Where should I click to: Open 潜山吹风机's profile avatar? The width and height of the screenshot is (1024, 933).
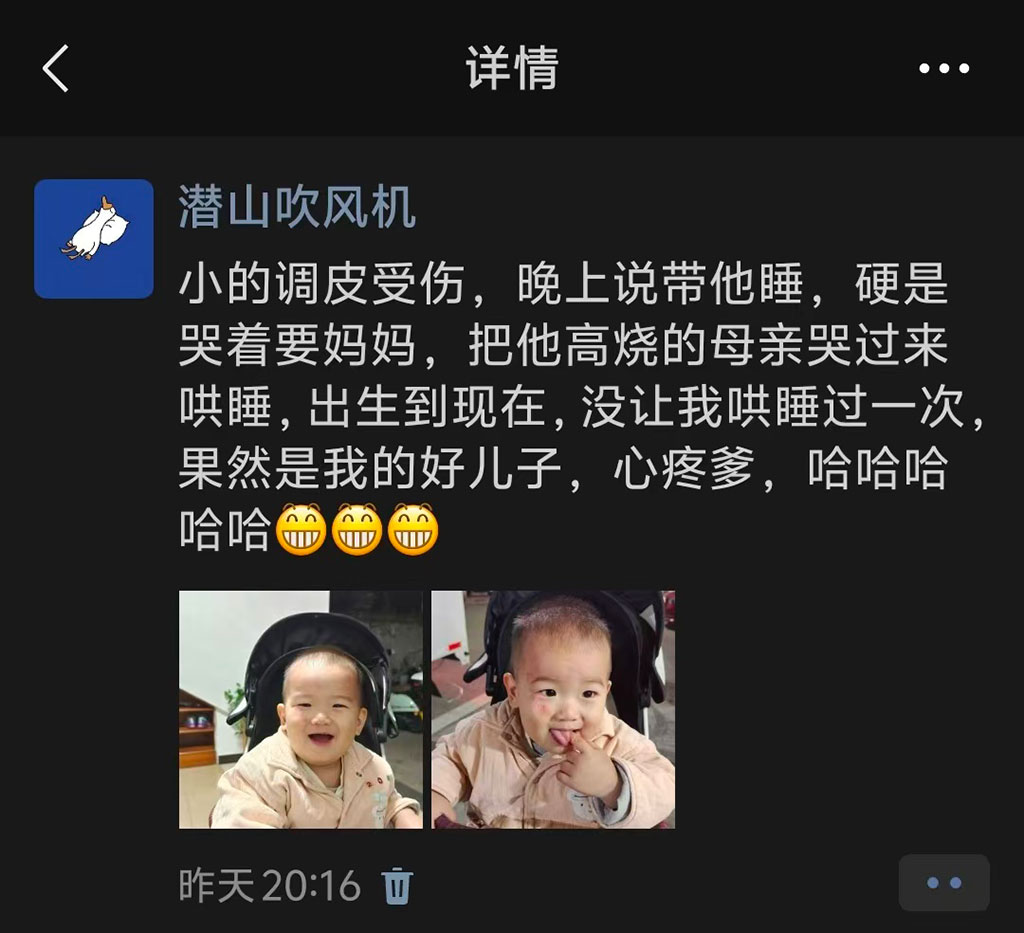pyautogui.click(x=94, y=239)
